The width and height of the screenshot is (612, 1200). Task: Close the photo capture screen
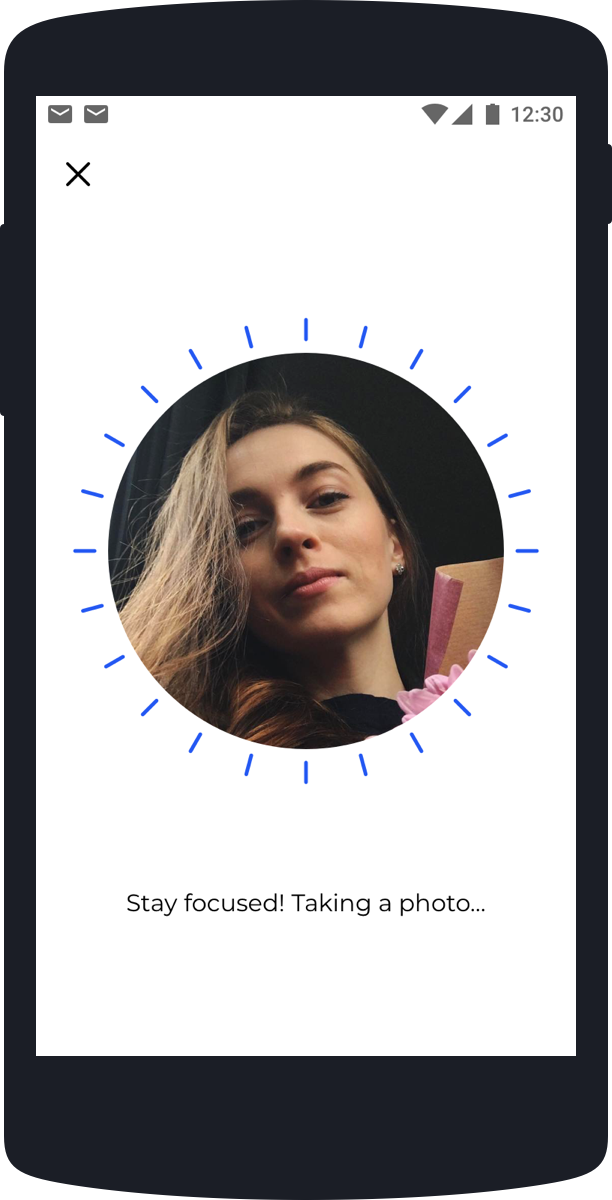click(78, 174)
